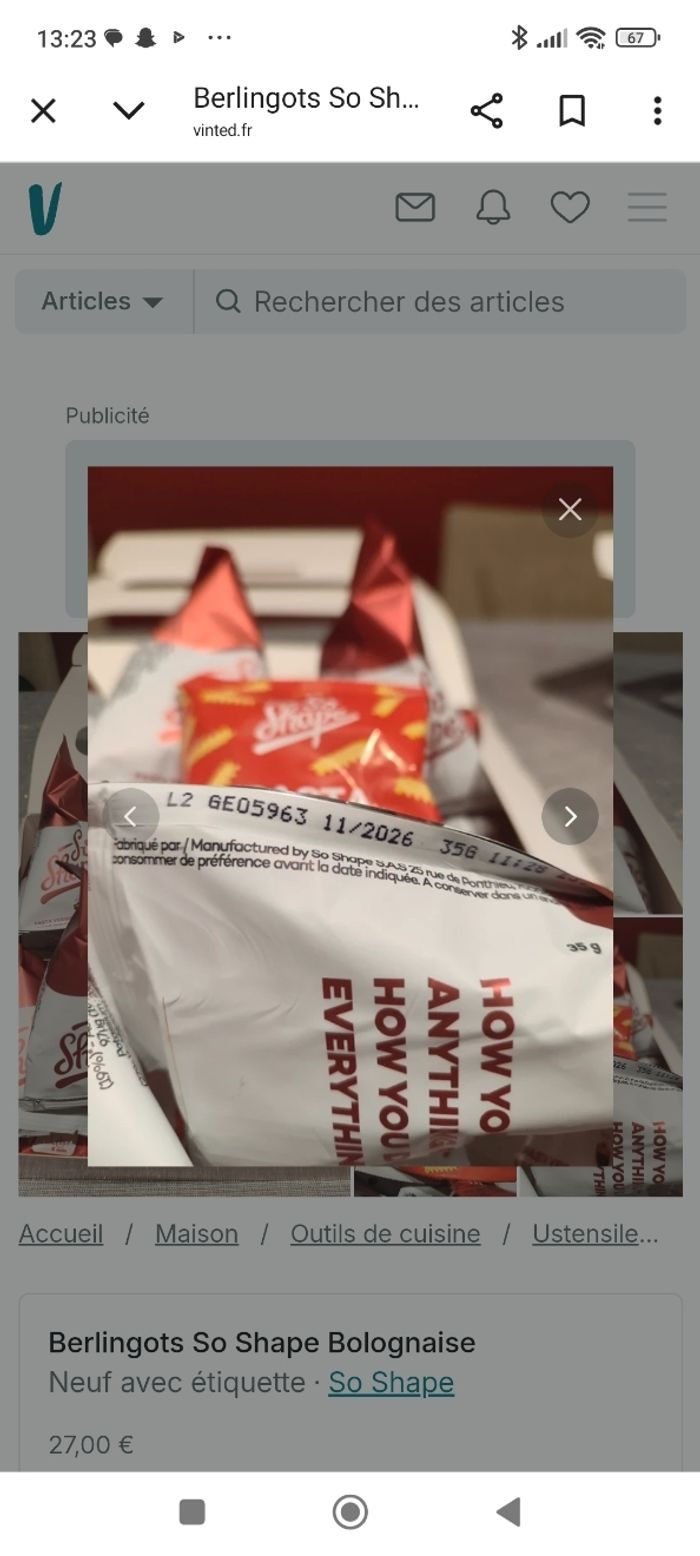Go to the Vinted home logo

(x=45, y=208)
